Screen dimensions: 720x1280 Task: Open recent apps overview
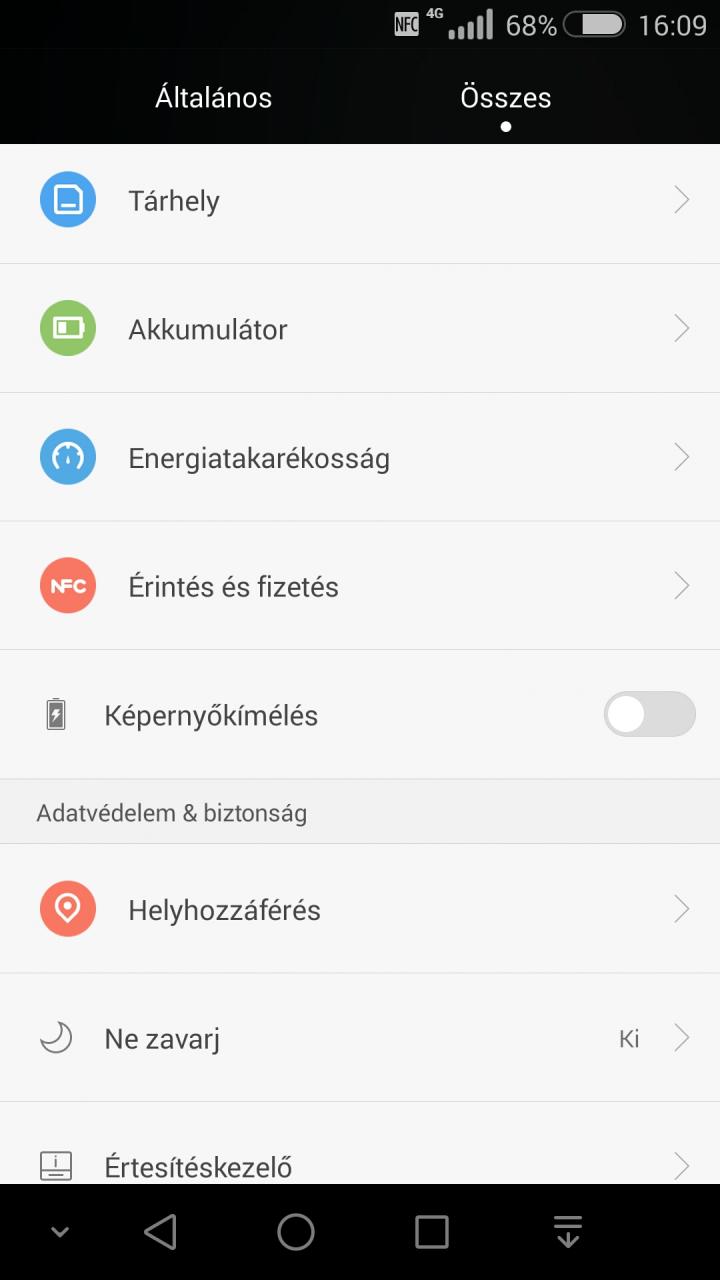[x=432, y=1232]
